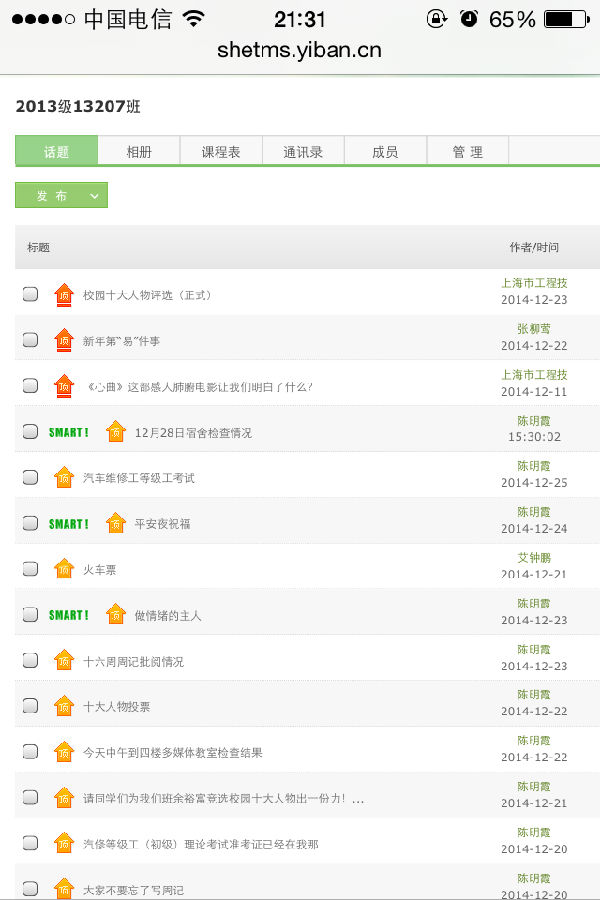Open the 火车票 topic
This screenshot has height=900, width=600.
point(100,570)
